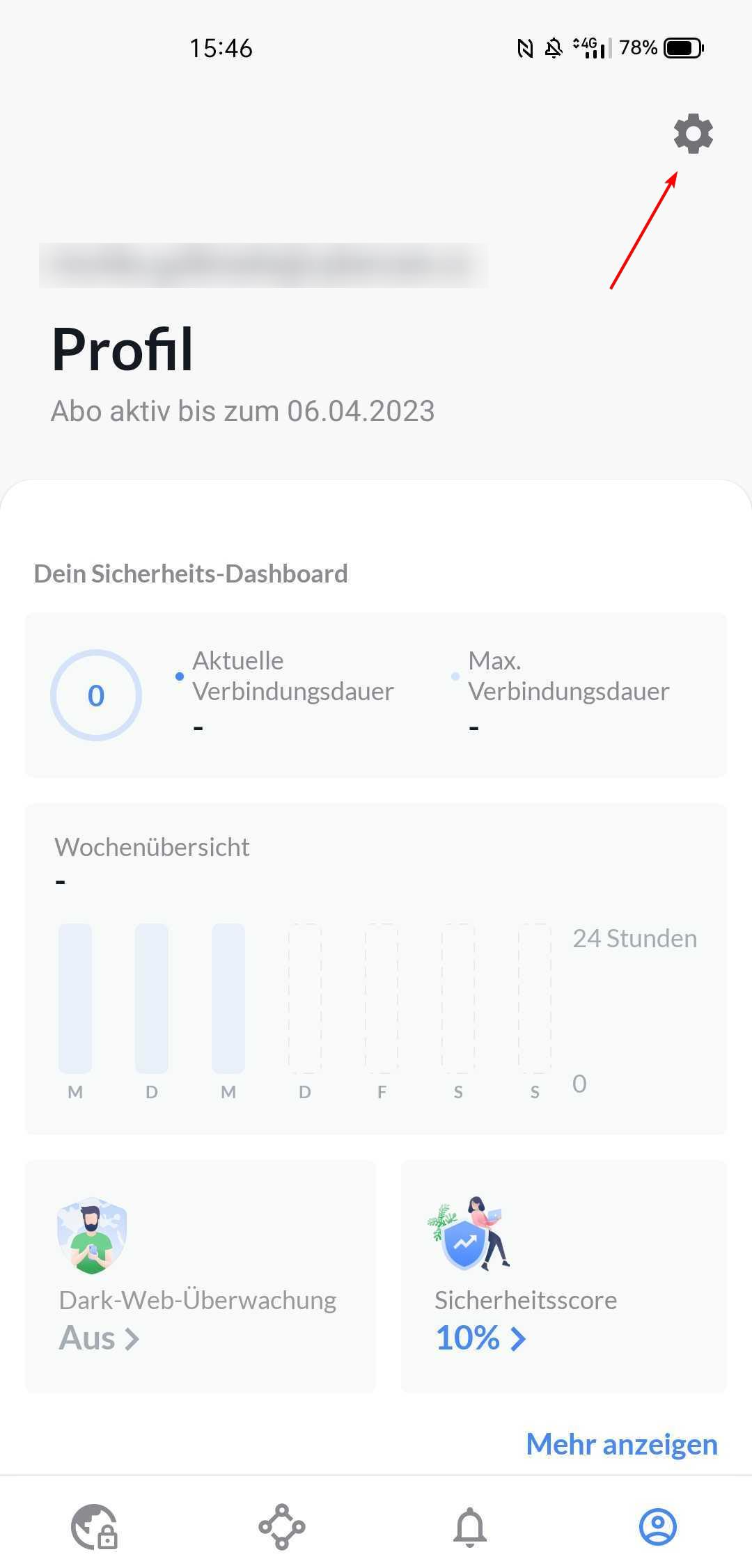The height and width of the screenshot is (1568, 752).
Task: Open the settings gear icon
Action: pyautogui.click(x=693, y=134)
